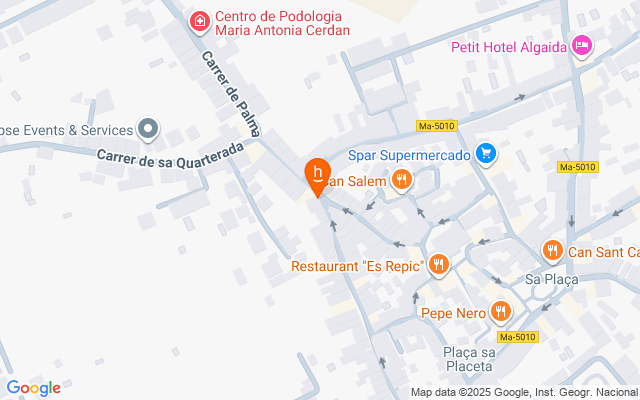Tap the Pepe Nero restaurant pin
The height and width of the screenshot is (400, 640).
(502, 312)
